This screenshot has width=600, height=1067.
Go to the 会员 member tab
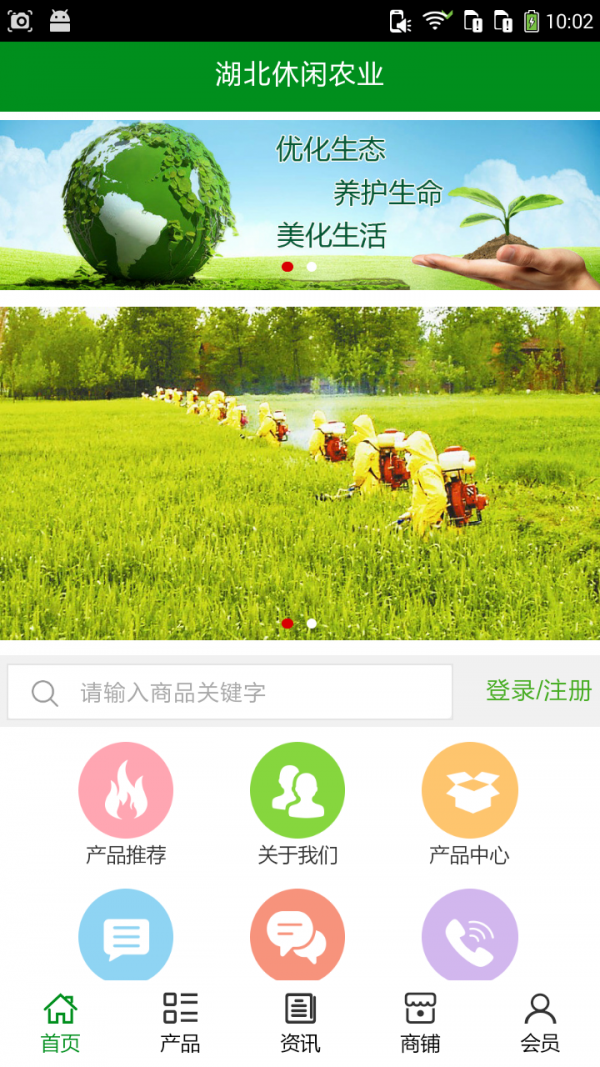[x=540, y=1022]
